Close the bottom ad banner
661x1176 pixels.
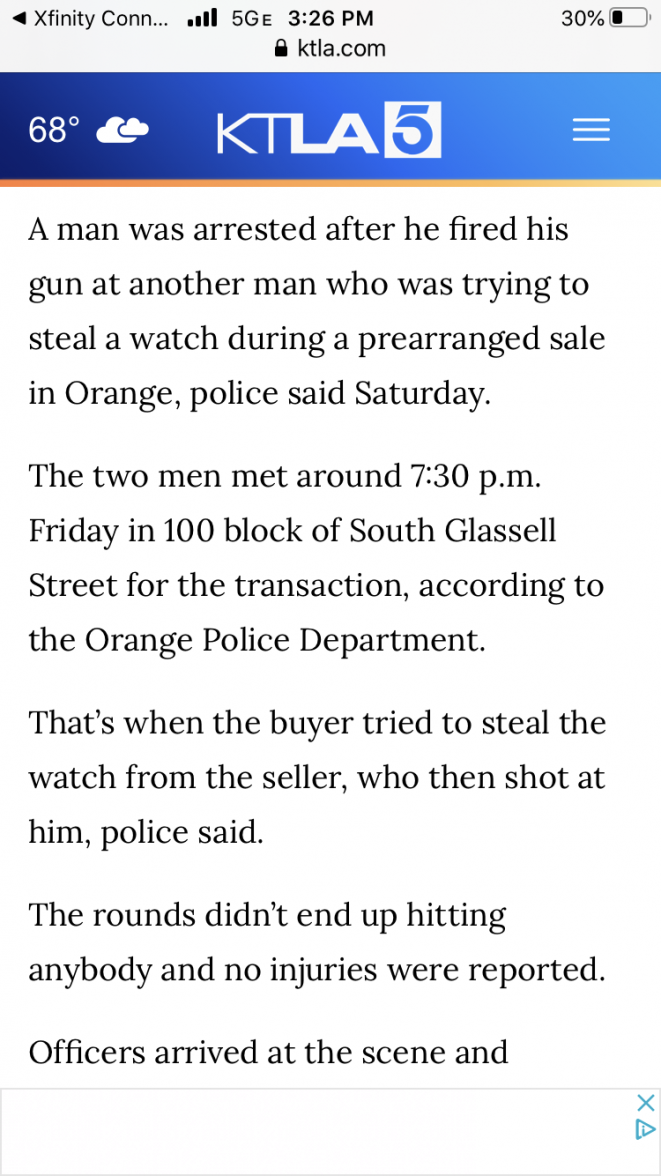click(646, 1103)
